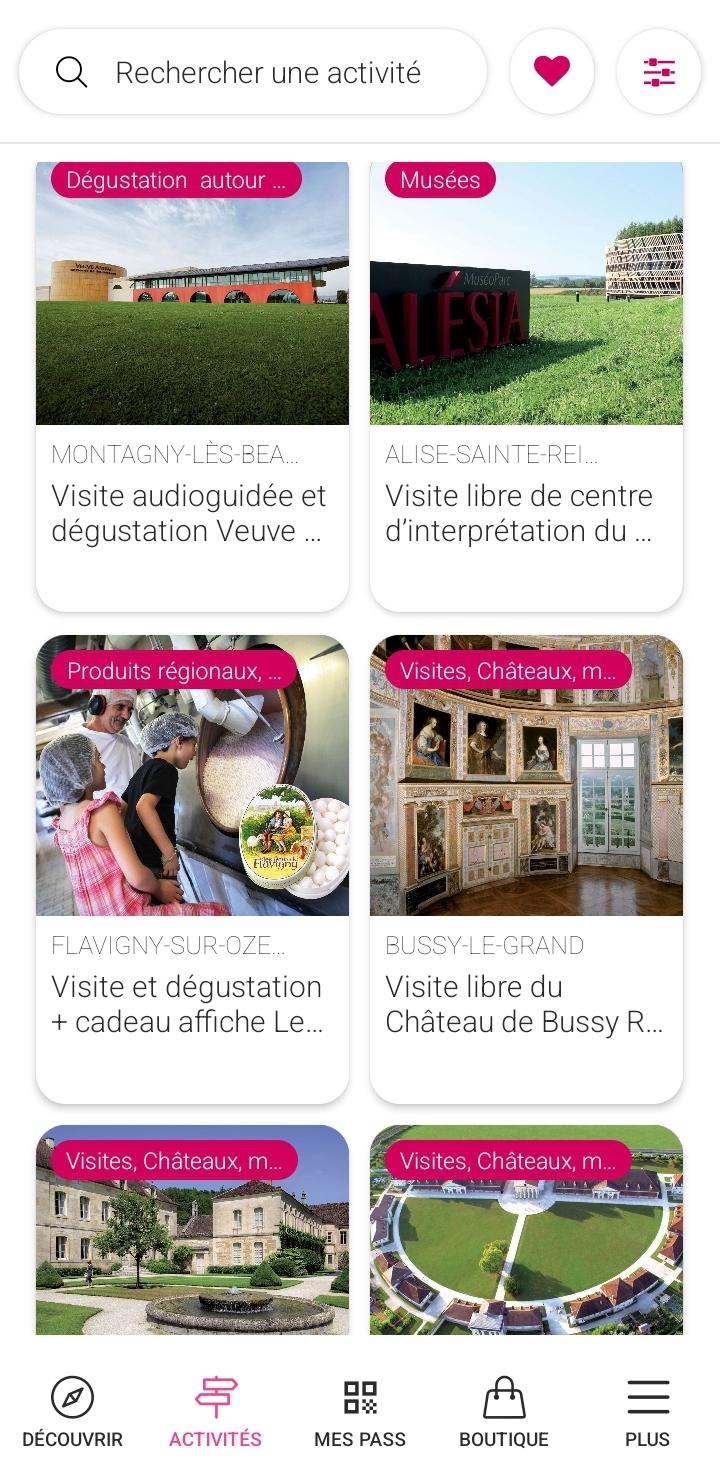Open the card showing the stone abbey fountain
720x1466 pixels.
(192, 1230)
